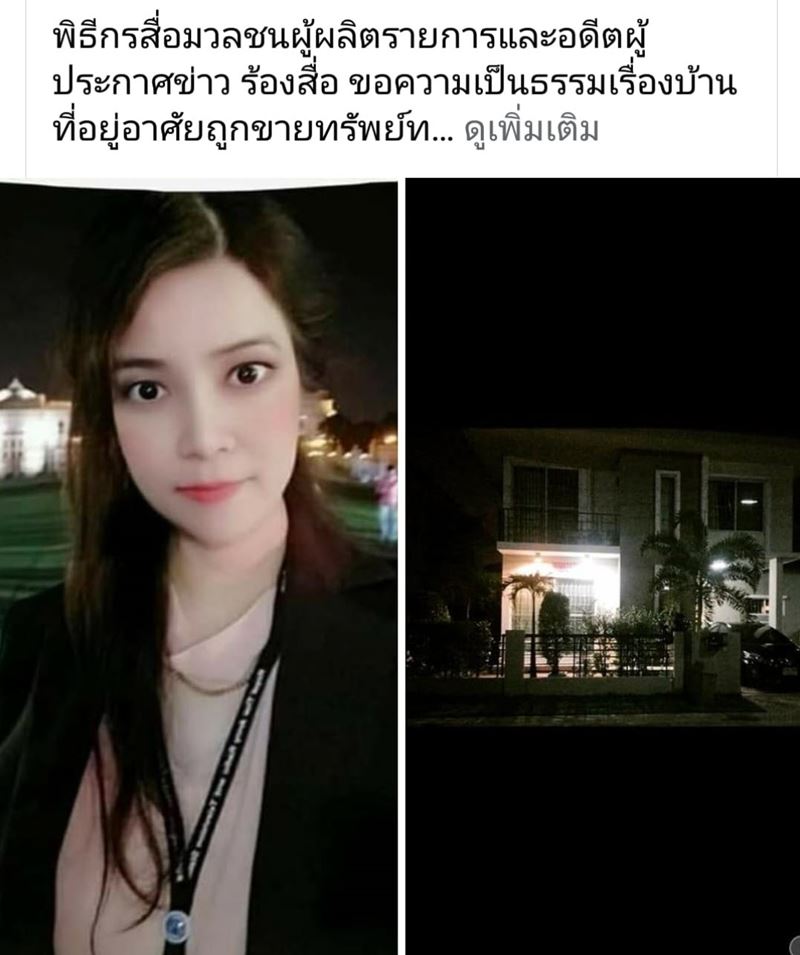This screenshot has height=955, width=800.
Task: Expand post text via ดูเพิ่มเติม
Action: point(531,131)
